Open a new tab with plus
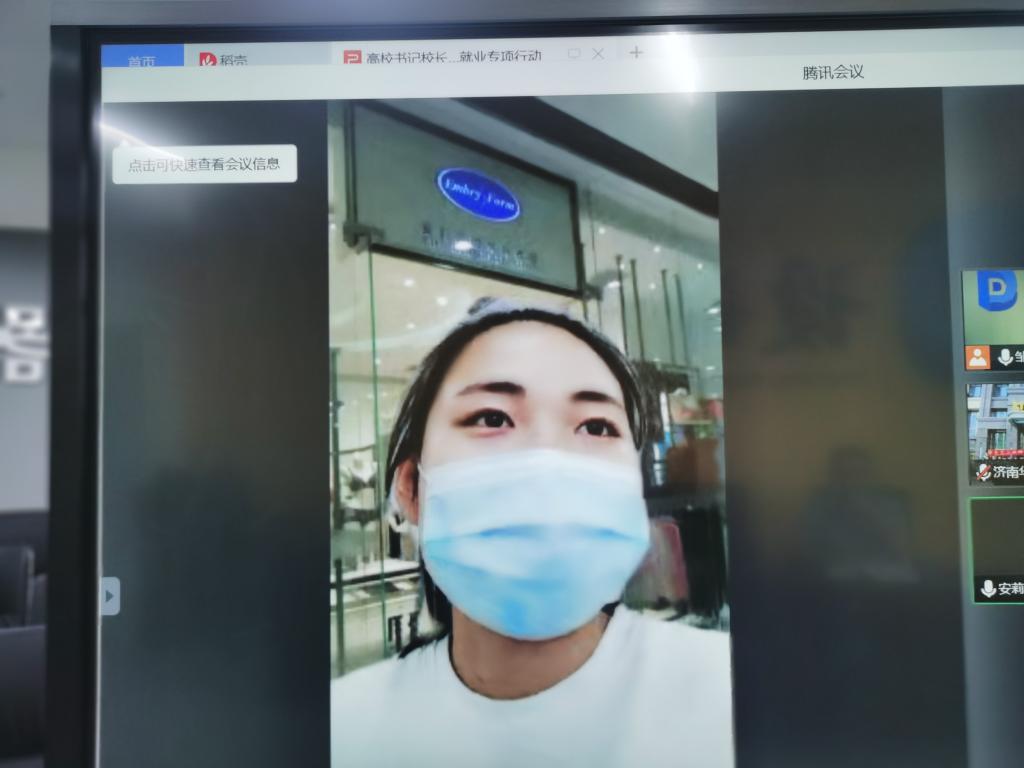This screenshot has width=1024, height=768. (636, 53)
